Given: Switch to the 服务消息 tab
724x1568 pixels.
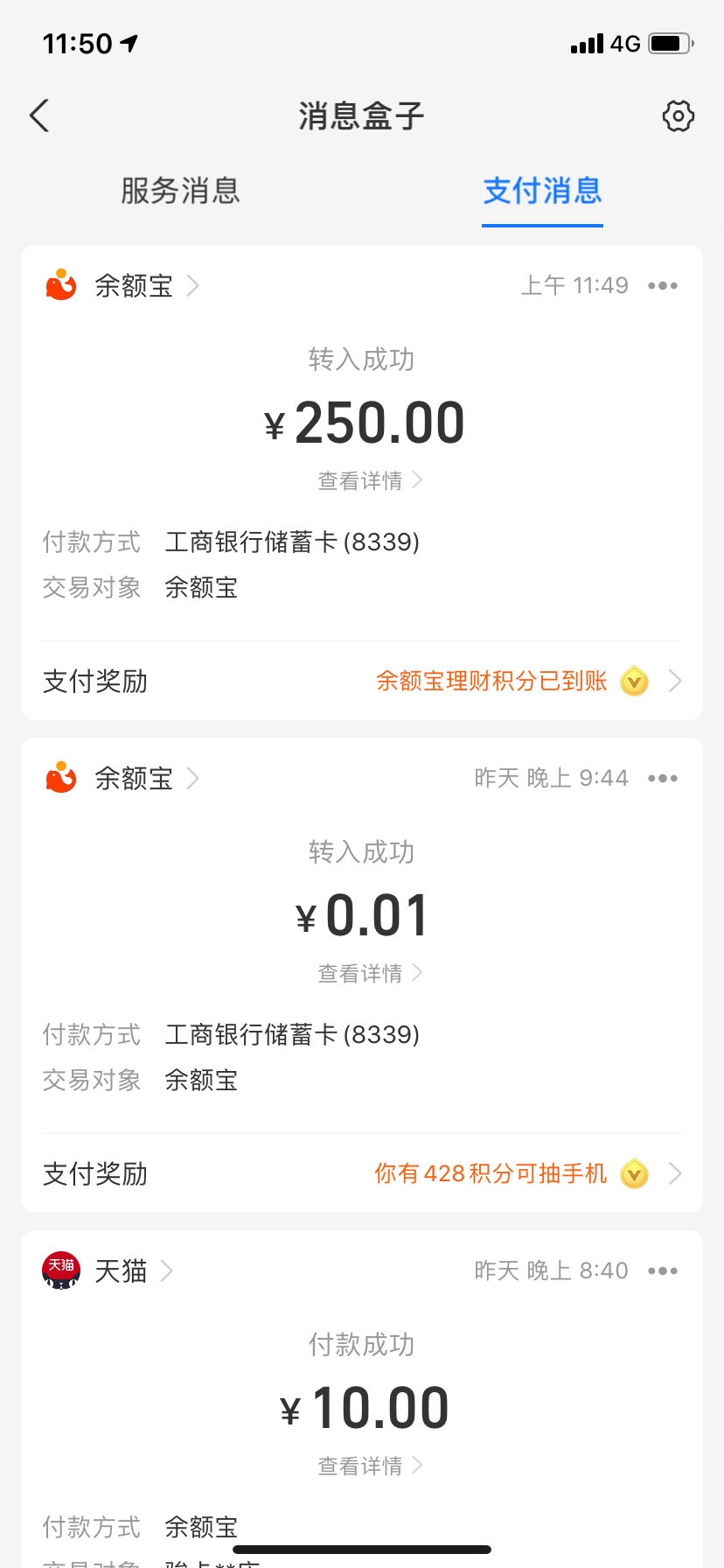Looking at the screenshot, I should click(x=181, y=192).
